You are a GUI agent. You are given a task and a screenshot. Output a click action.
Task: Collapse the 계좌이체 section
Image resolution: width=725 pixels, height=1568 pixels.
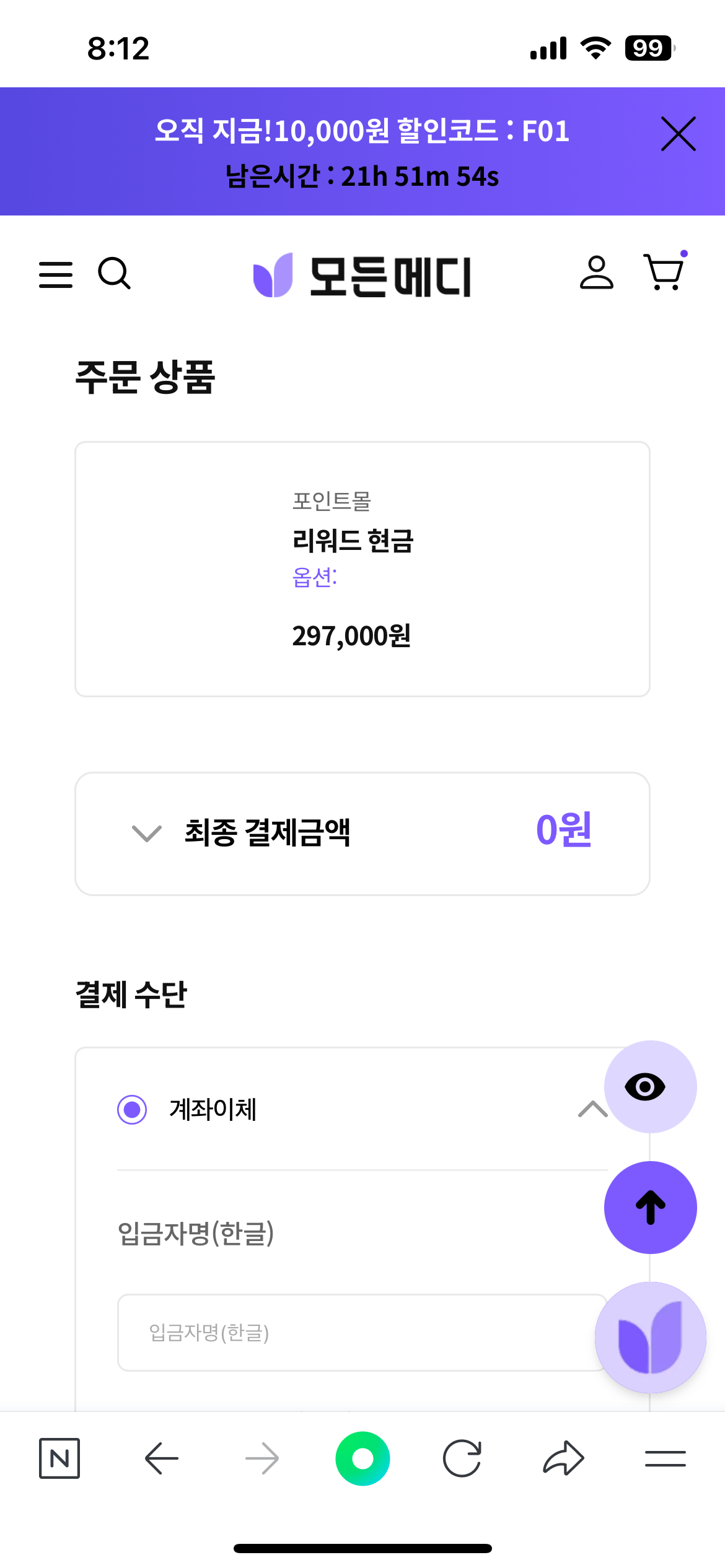[x=592, y=1109]
